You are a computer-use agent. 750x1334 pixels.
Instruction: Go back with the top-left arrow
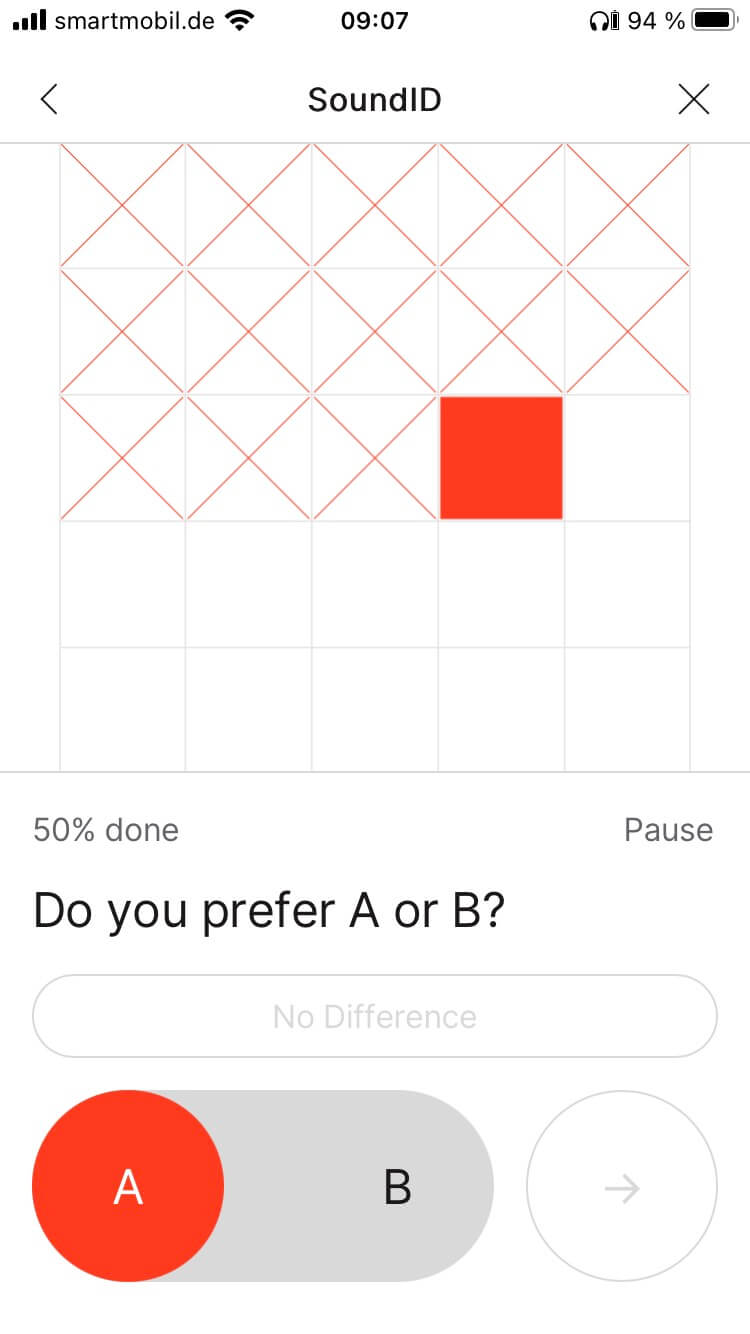49,99
